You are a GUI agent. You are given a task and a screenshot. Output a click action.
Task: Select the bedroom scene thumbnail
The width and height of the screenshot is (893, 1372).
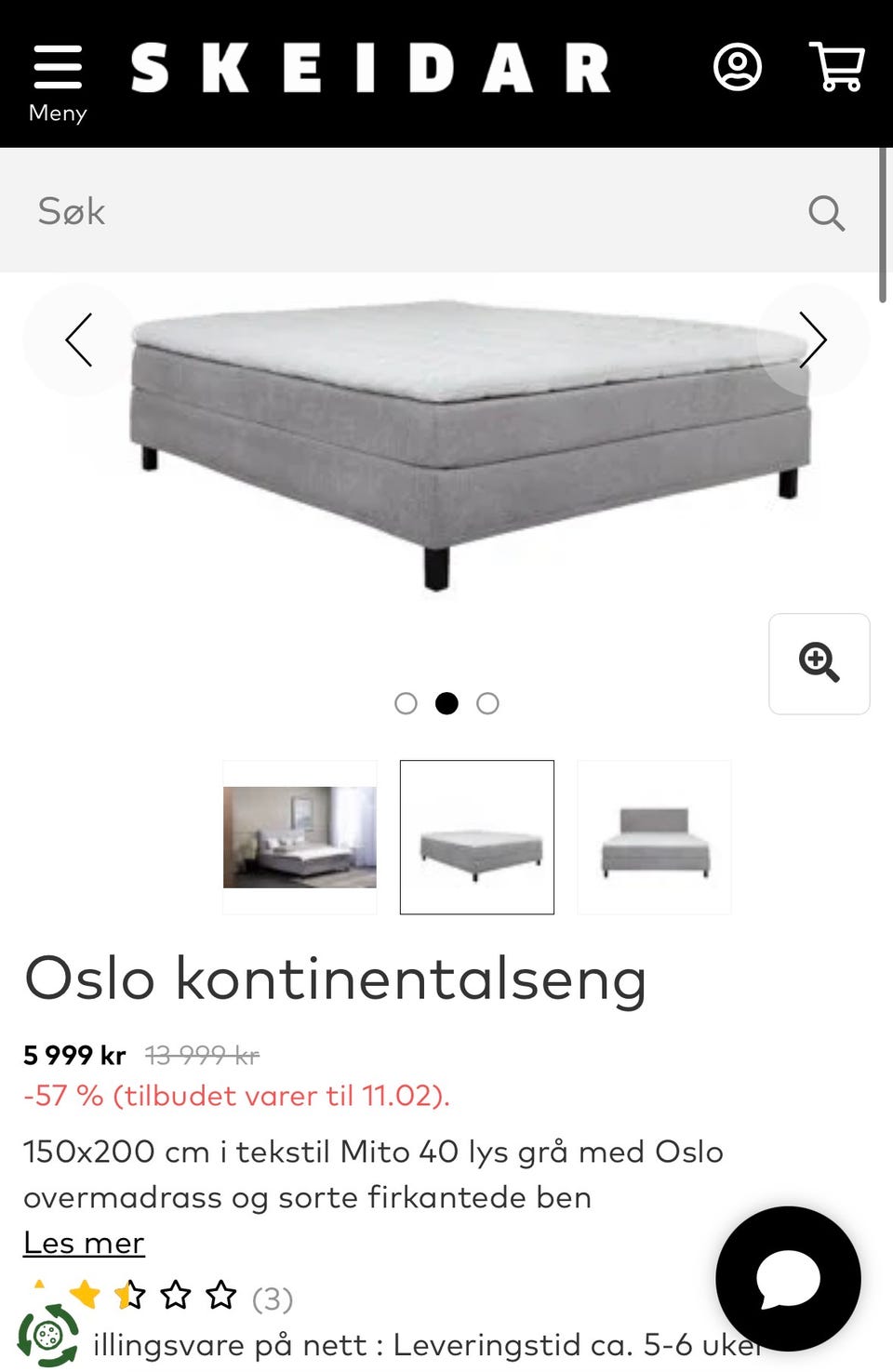pyautogui.click(x=300, y=836)
